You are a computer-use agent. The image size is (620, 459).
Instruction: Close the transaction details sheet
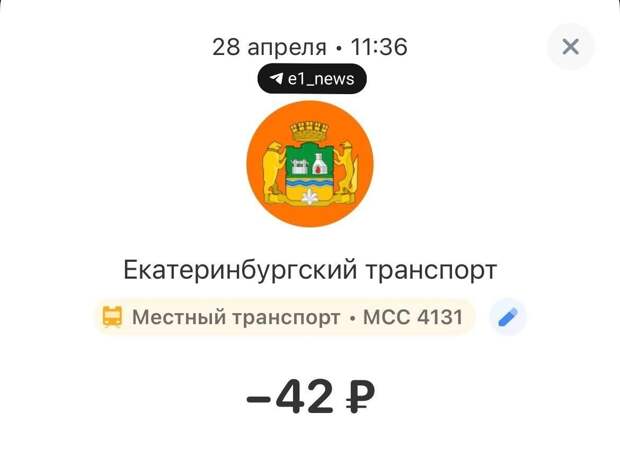(x=570, y=46)
